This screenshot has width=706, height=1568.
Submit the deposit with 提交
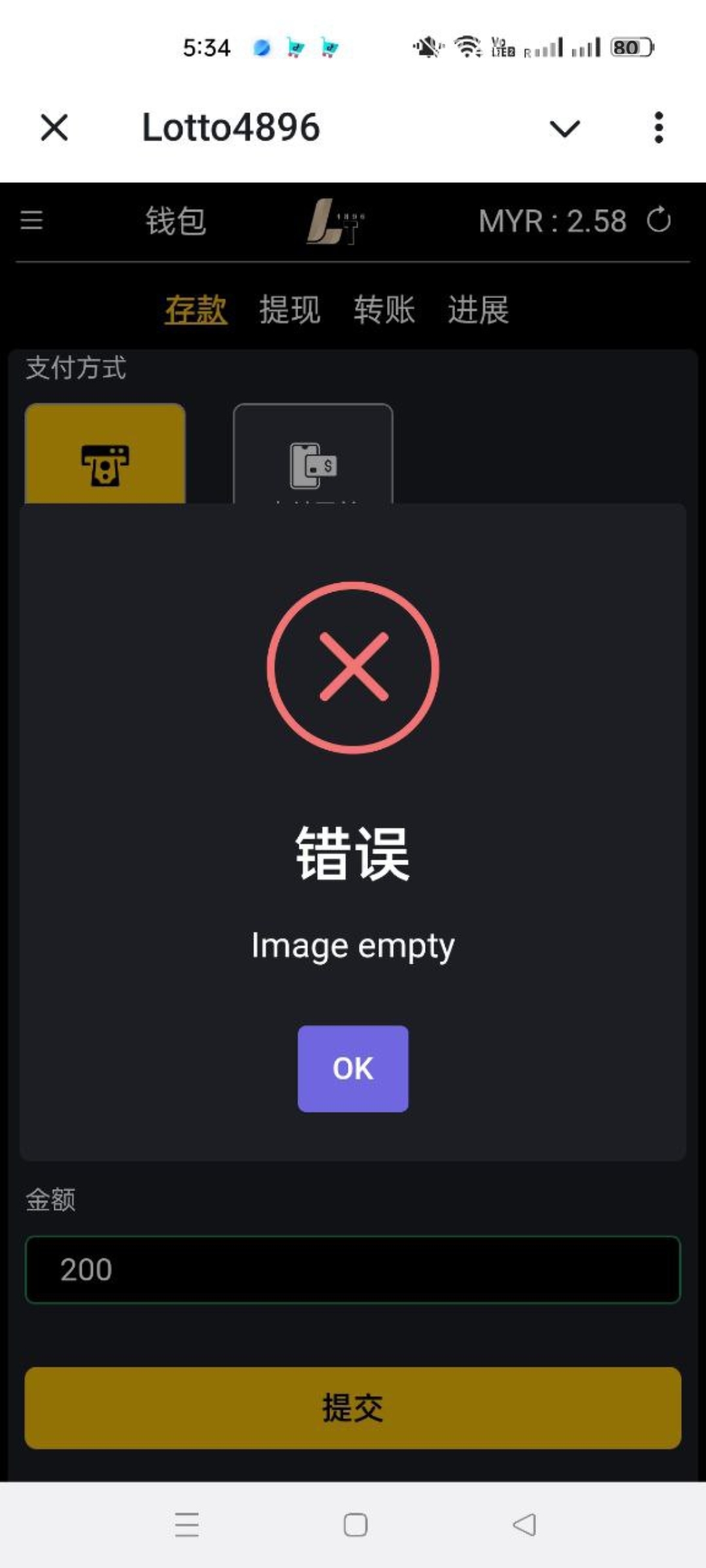353,1408
